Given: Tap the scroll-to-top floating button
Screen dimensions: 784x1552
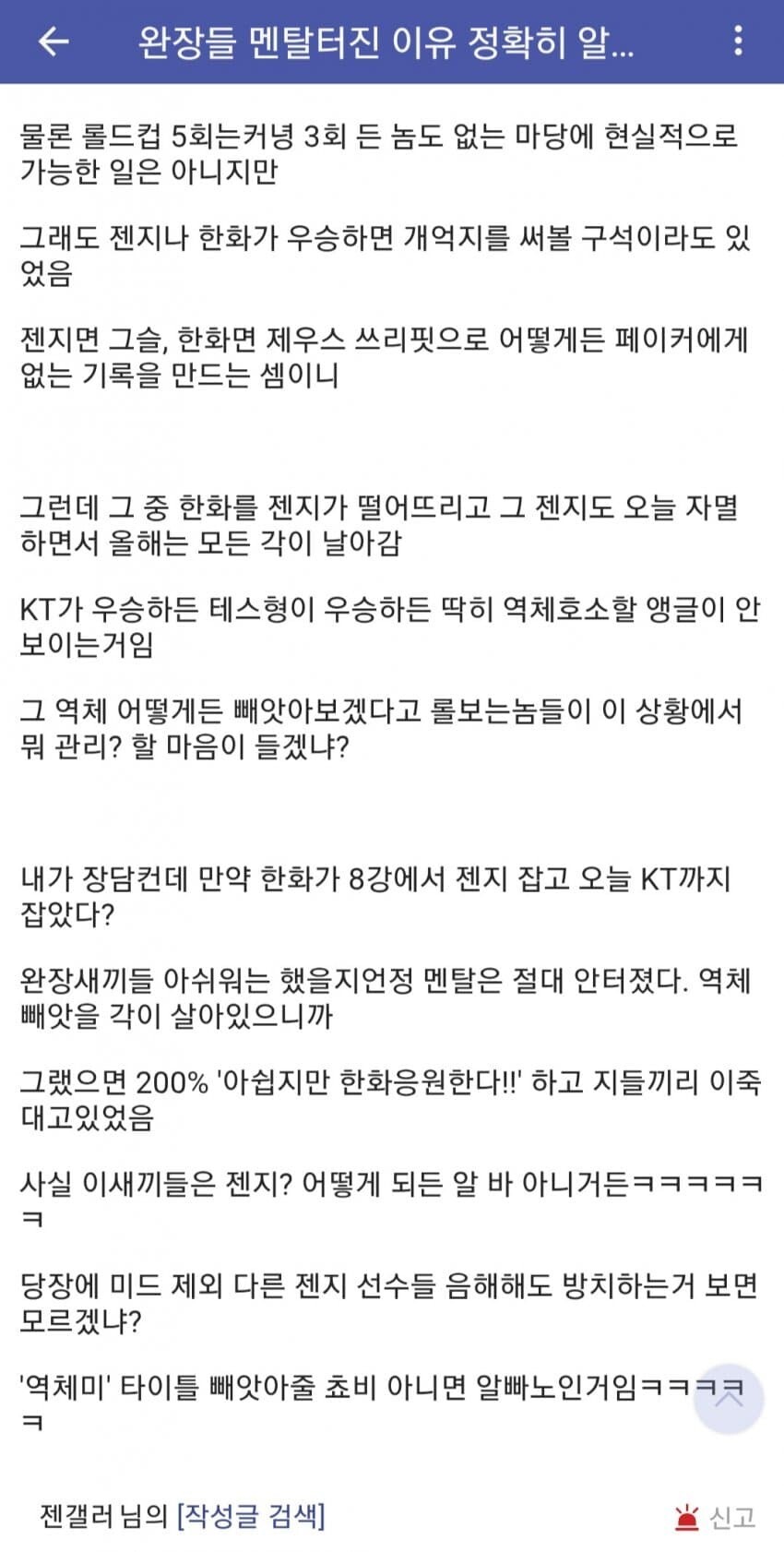Looking at the screenshot, I should (x=729, y=1397).
